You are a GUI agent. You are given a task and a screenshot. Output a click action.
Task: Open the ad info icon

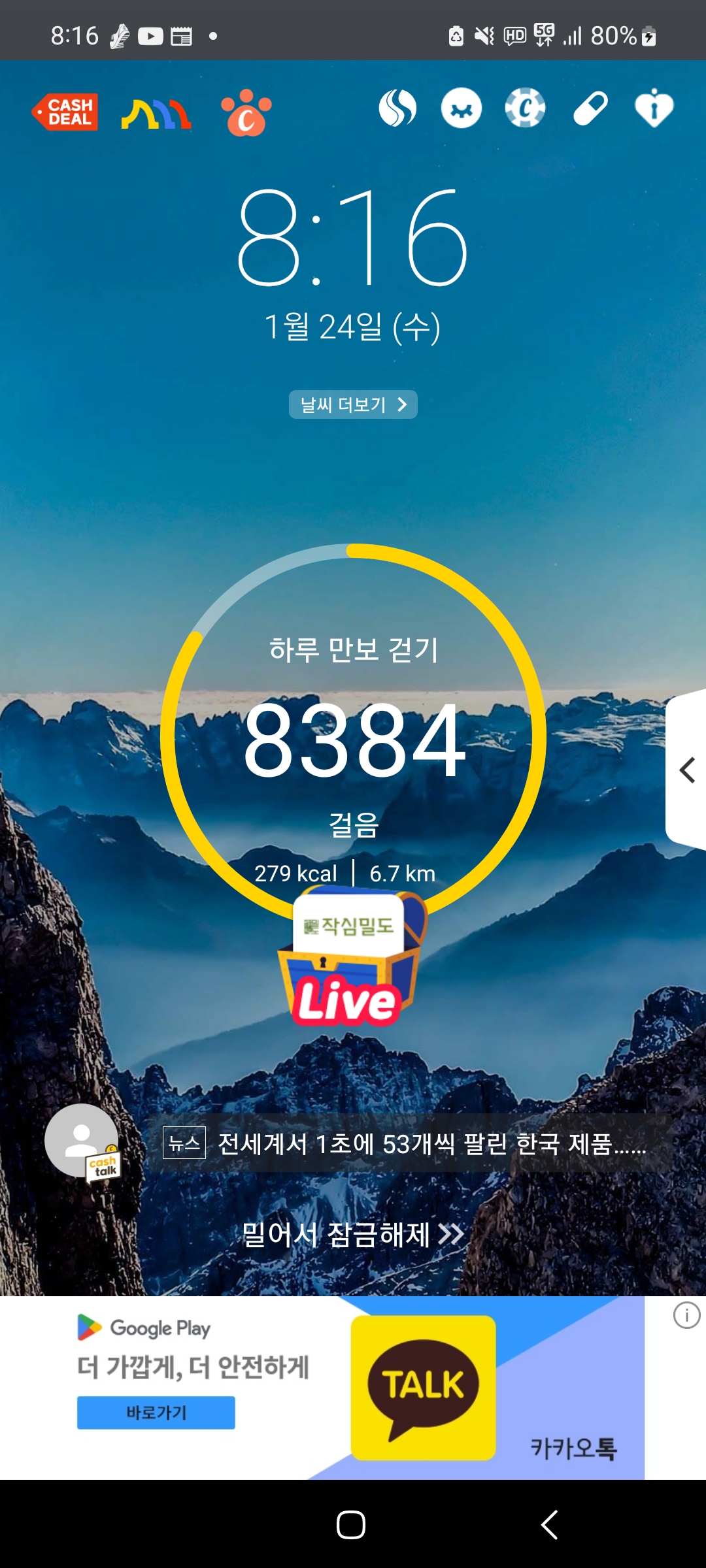tap(686, 1315)
